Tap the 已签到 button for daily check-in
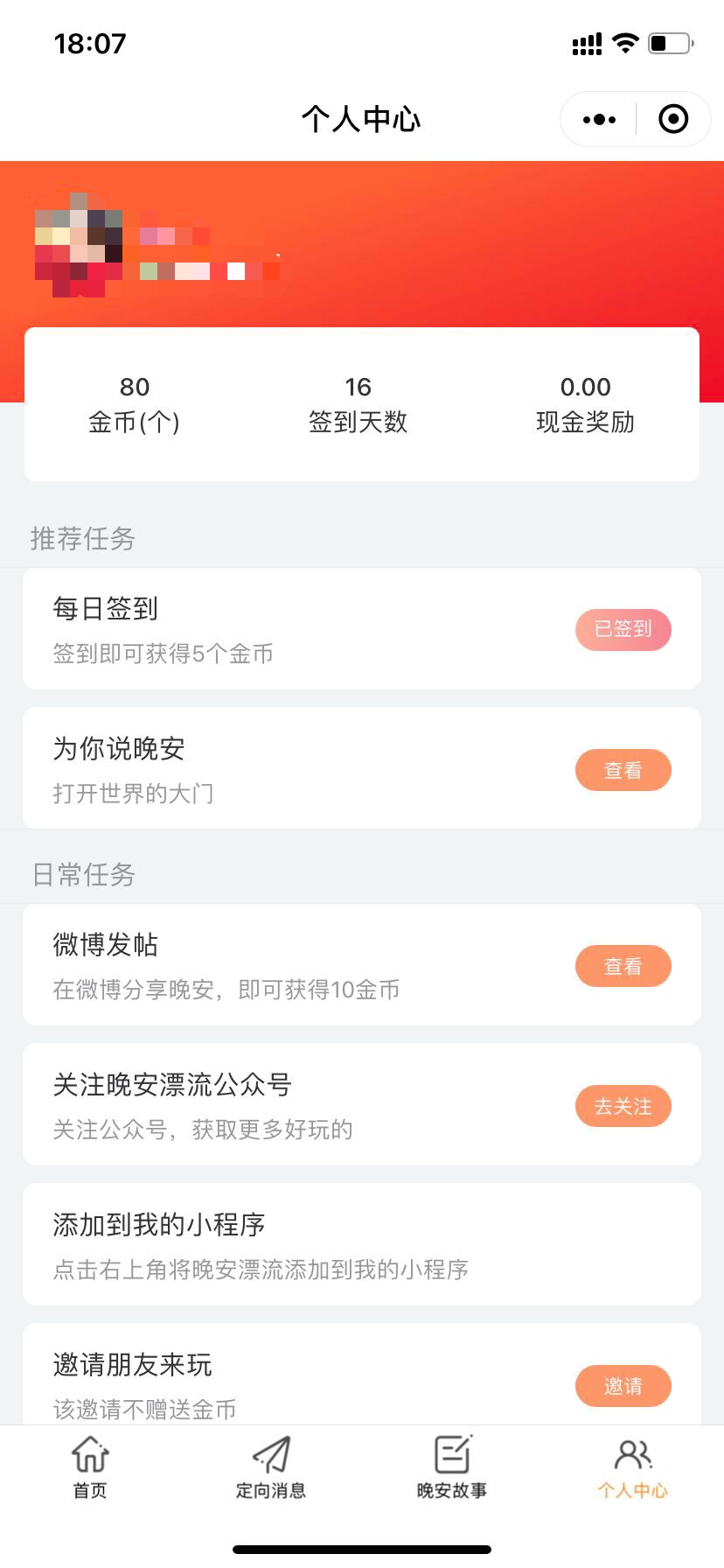 coord(623,629)
